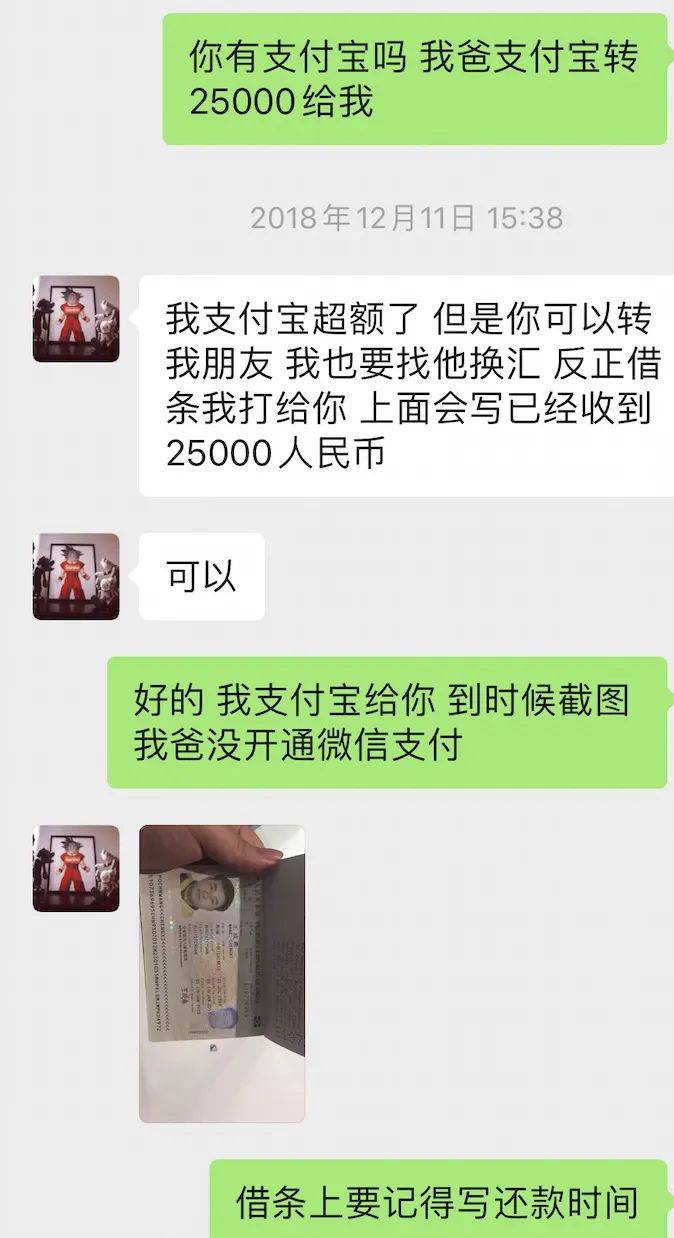
Task: Open sender avatar next to 我支付宝超额了 message
Action: [76, 318]
